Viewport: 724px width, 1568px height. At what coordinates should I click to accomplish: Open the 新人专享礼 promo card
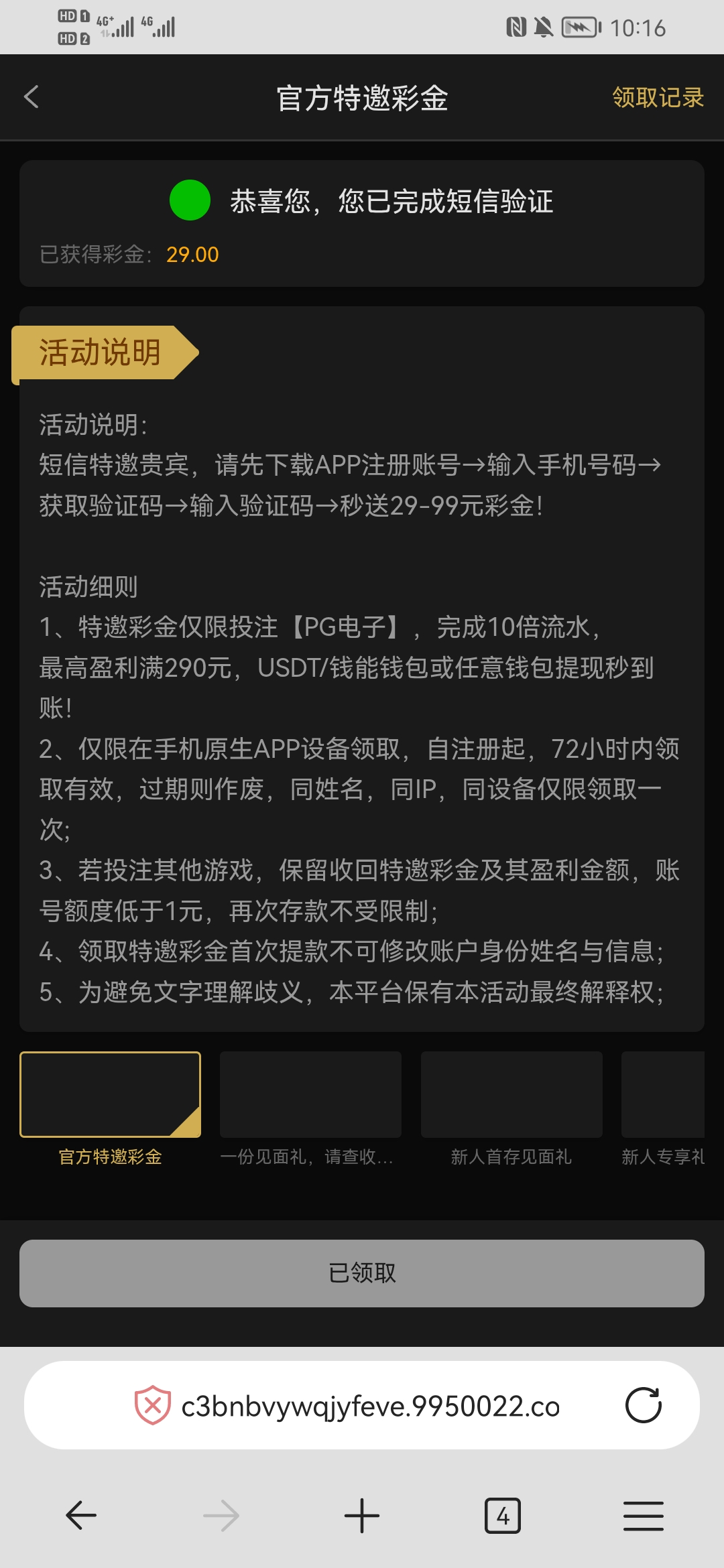(662, 1094)
